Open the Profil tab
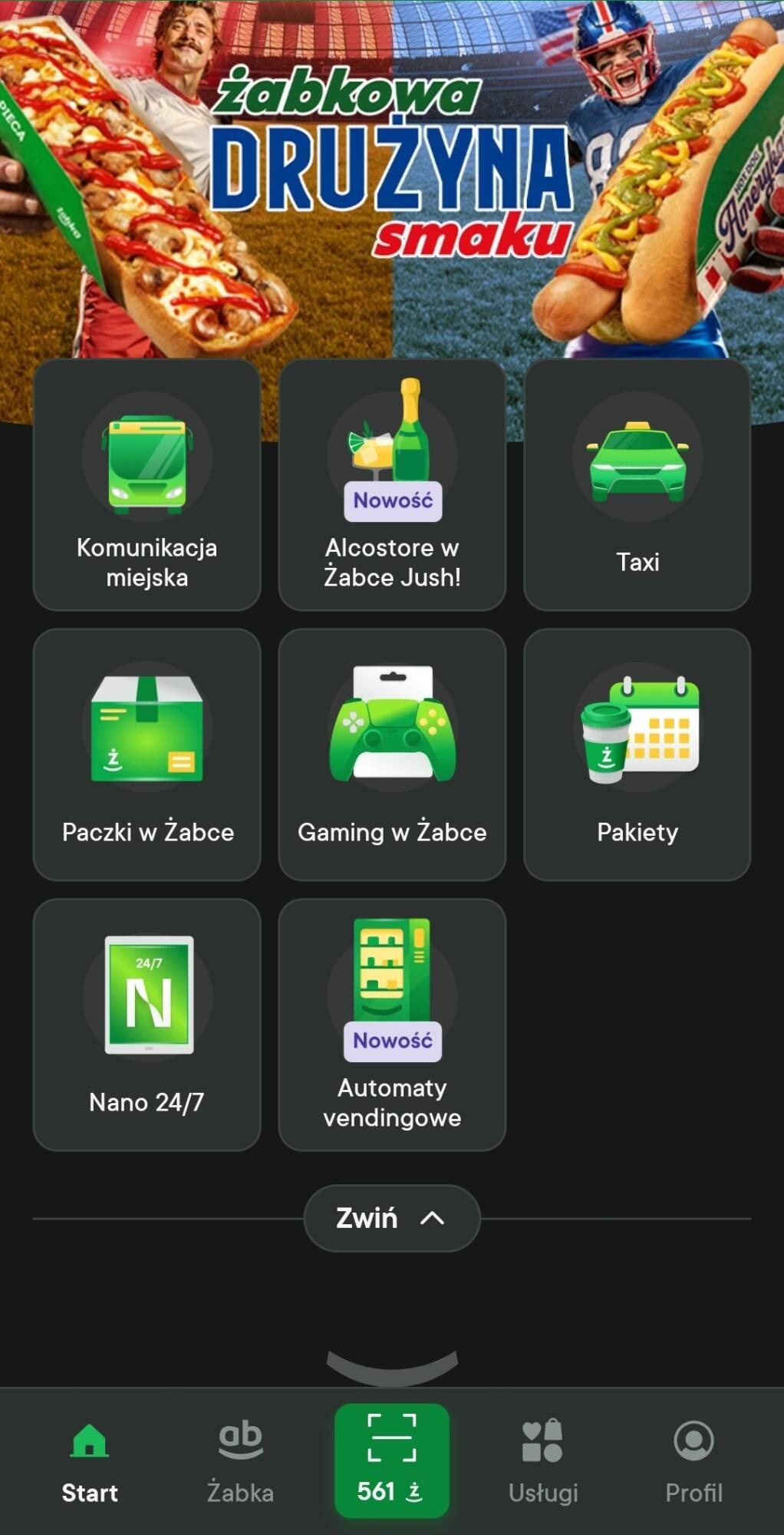 [693, 1462]
